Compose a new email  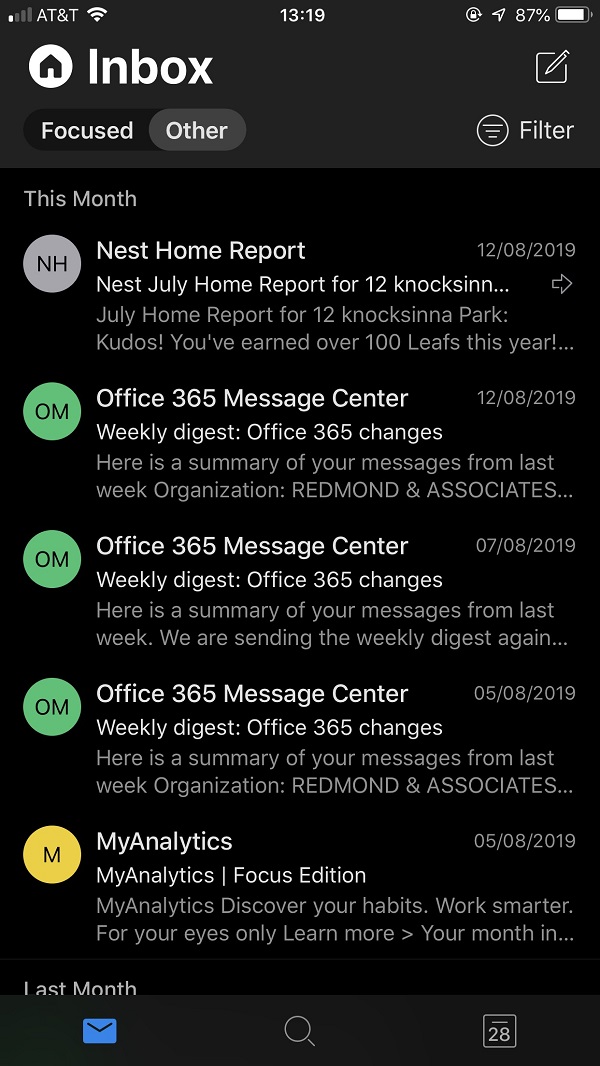(x=552, y=67)
